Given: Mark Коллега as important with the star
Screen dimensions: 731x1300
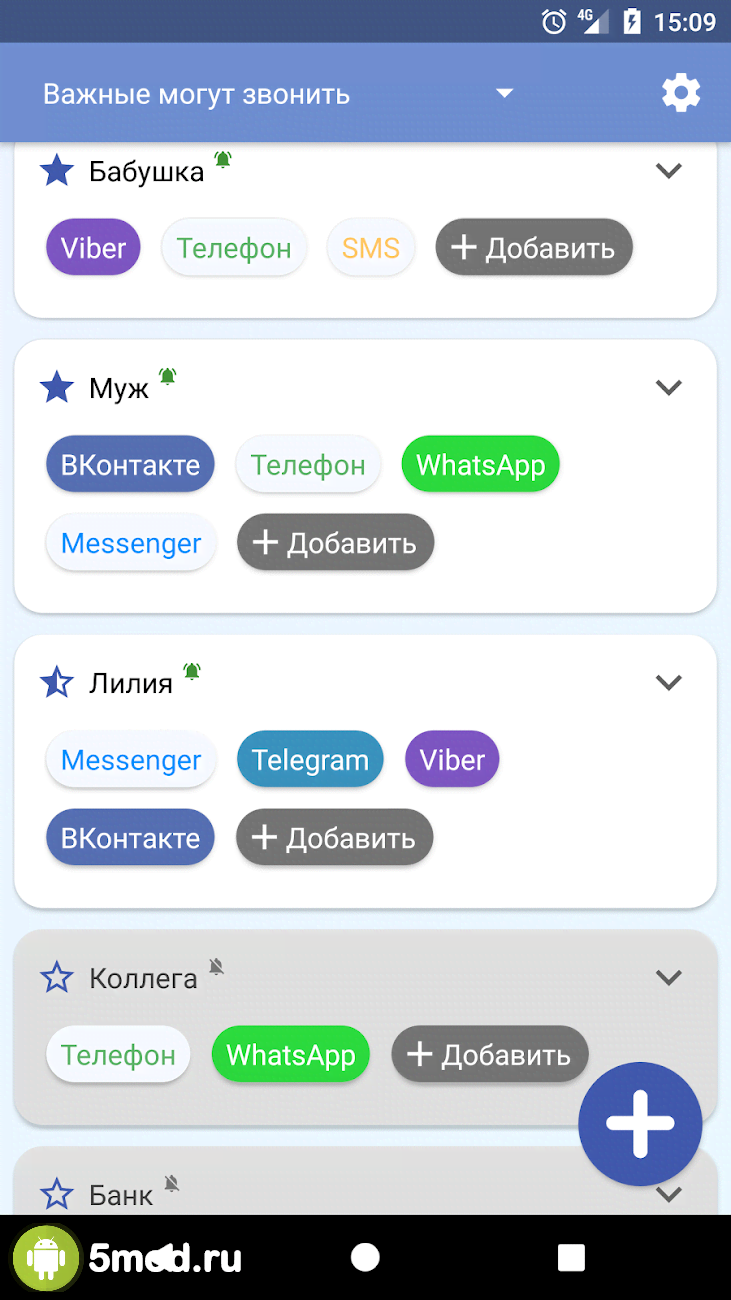Looking at the screenshot, I should (x=57, y=977).
